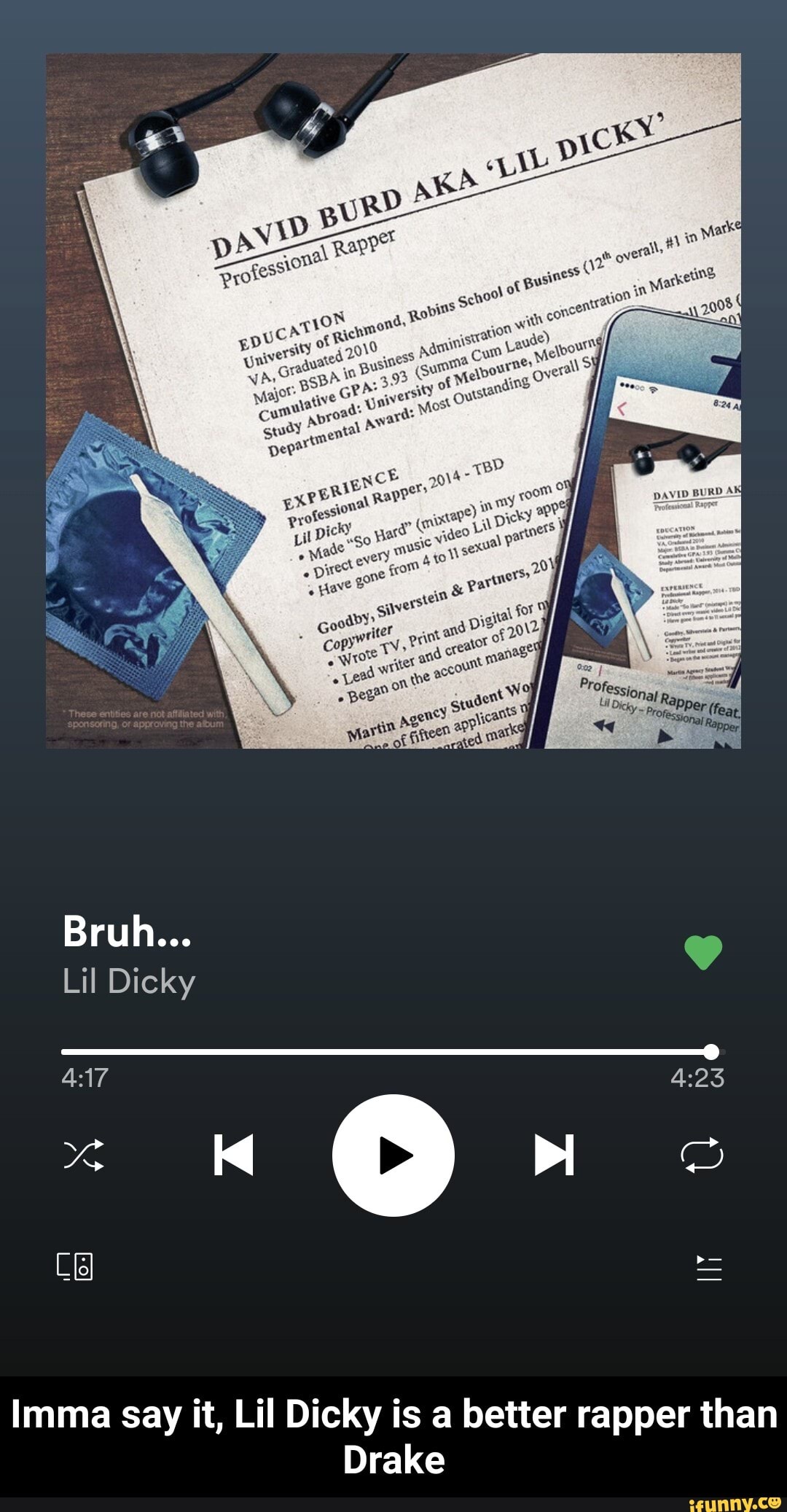Open the connect to a device menu
787x1512 pixels.
pyautogui.click(x=75, y=1267)
